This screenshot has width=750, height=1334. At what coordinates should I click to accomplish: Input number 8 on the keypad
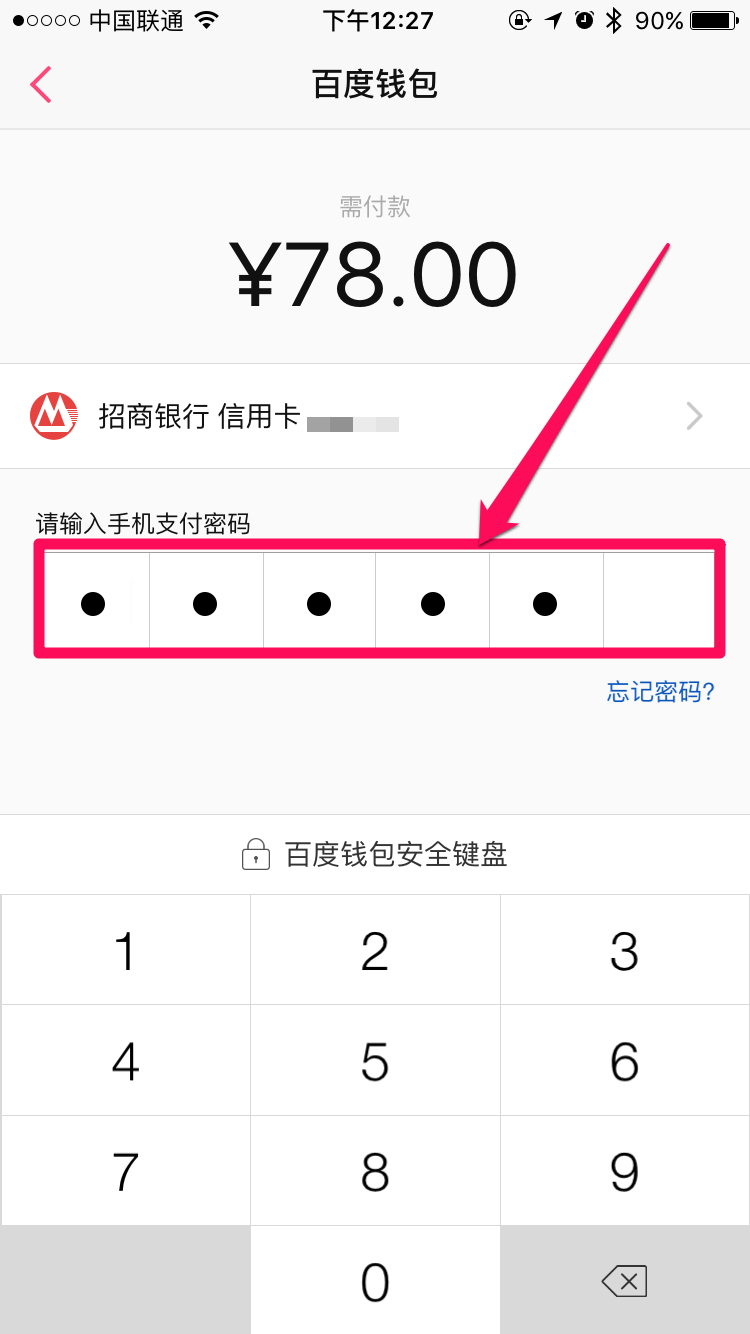point(375,1171)
